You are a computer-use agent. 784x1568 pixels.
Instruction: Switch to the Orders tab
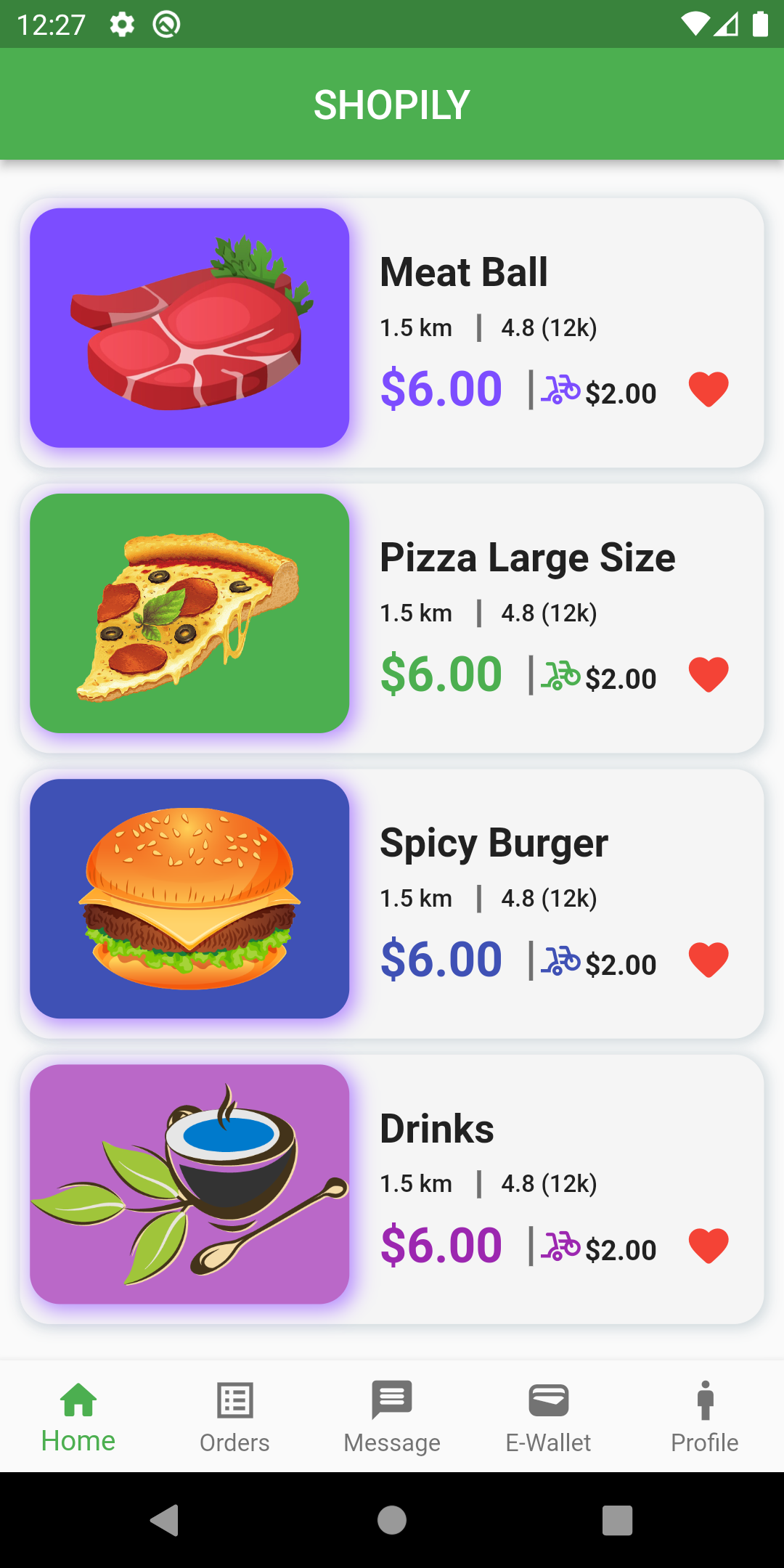pyautogui.click(x=235, y=1417)
